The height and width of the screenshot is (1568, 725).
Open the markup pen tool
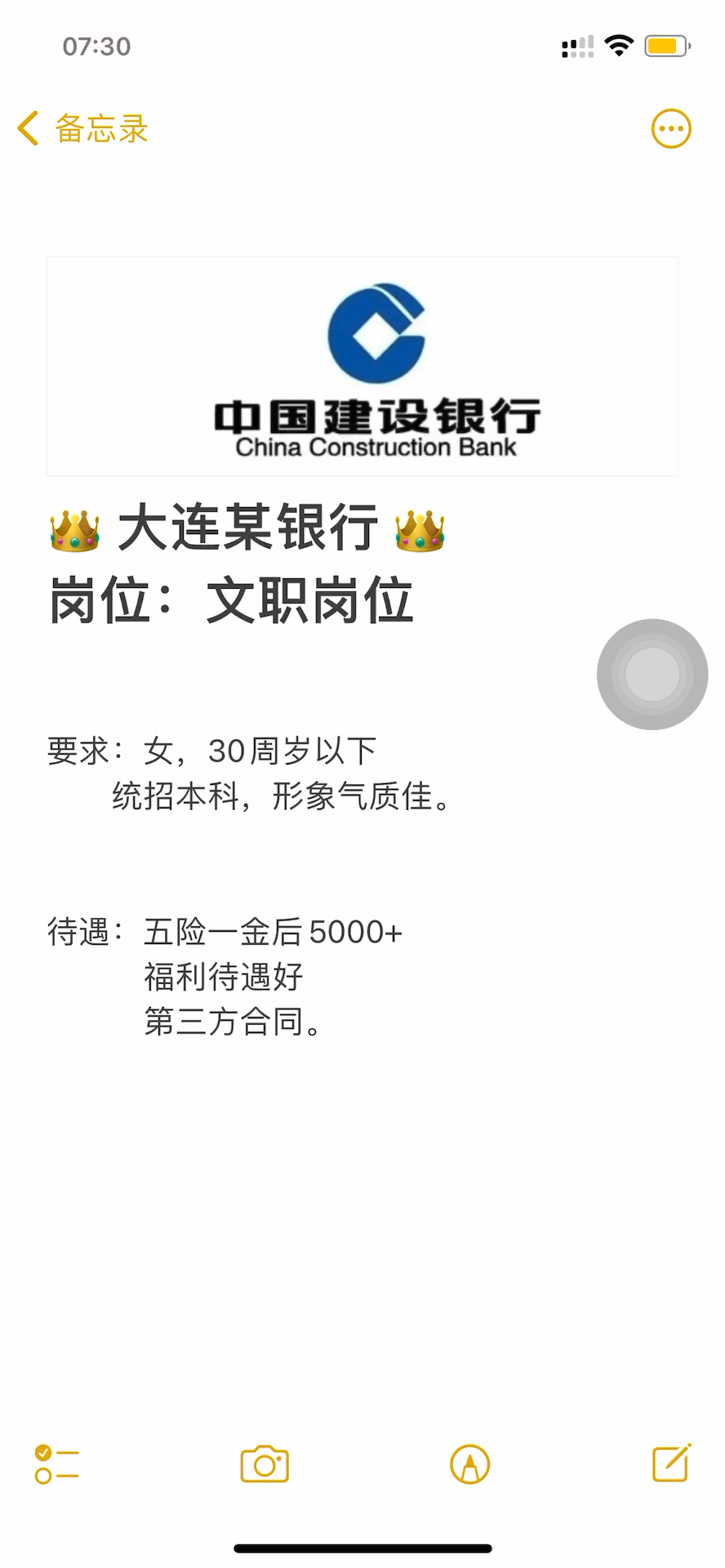pyautogui.click(x=469, y=1464)
